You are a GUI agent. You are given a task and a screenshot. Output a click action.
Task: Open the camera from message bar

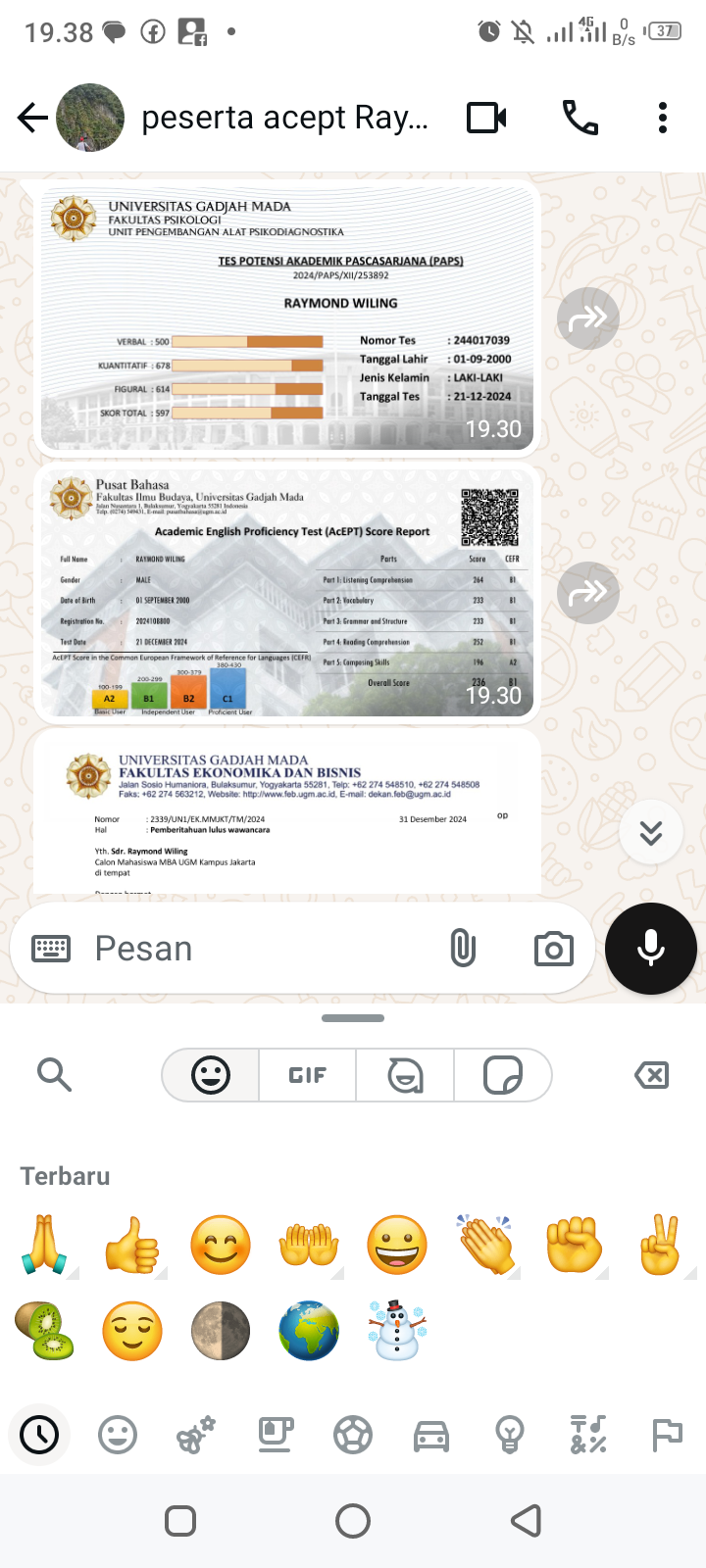point(554,949)
